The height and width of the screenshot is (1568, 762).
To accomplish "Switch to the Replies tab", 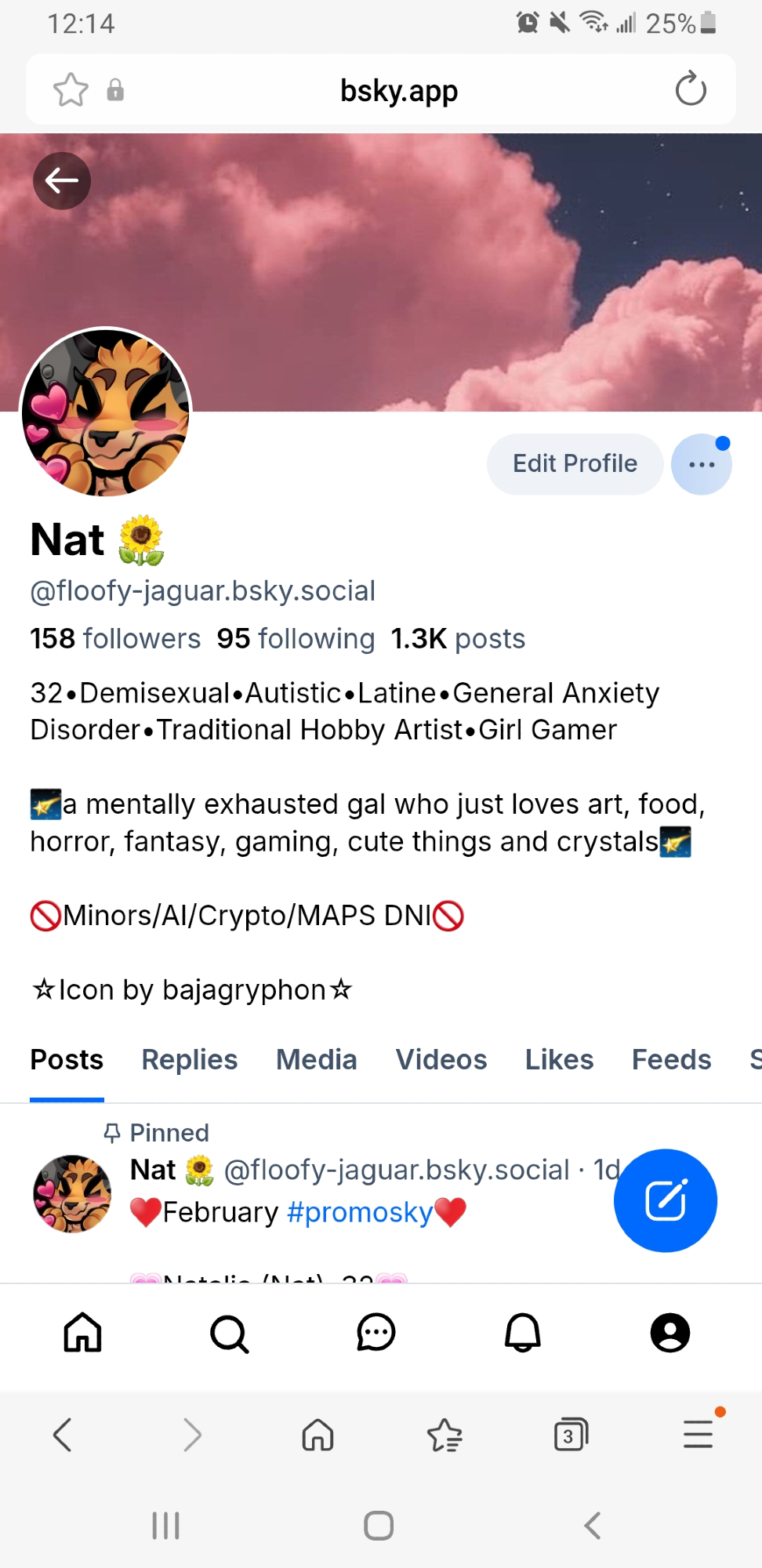I will pos(190,1060).
